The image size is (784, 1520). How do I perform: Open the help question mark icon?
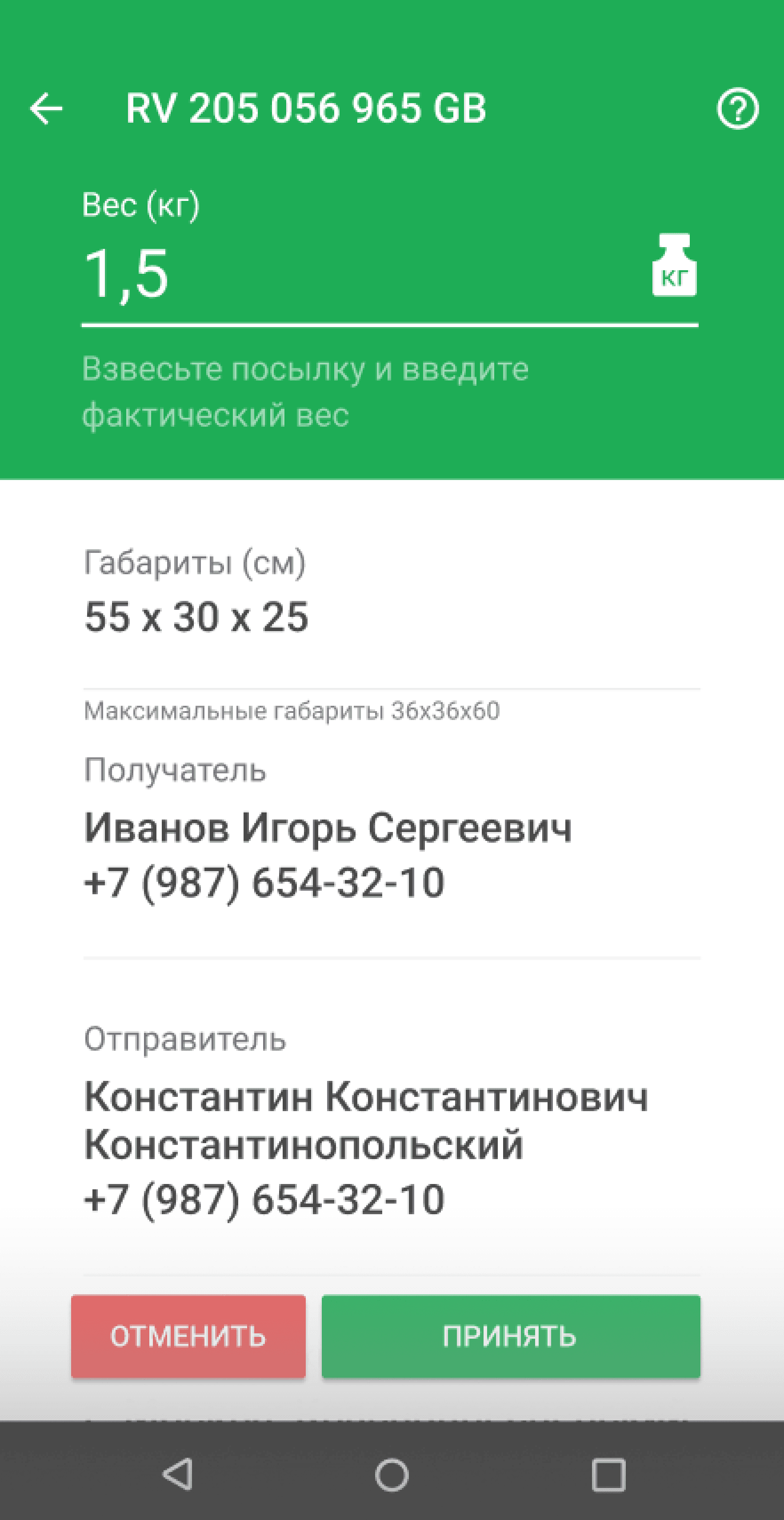coord(737,108)
